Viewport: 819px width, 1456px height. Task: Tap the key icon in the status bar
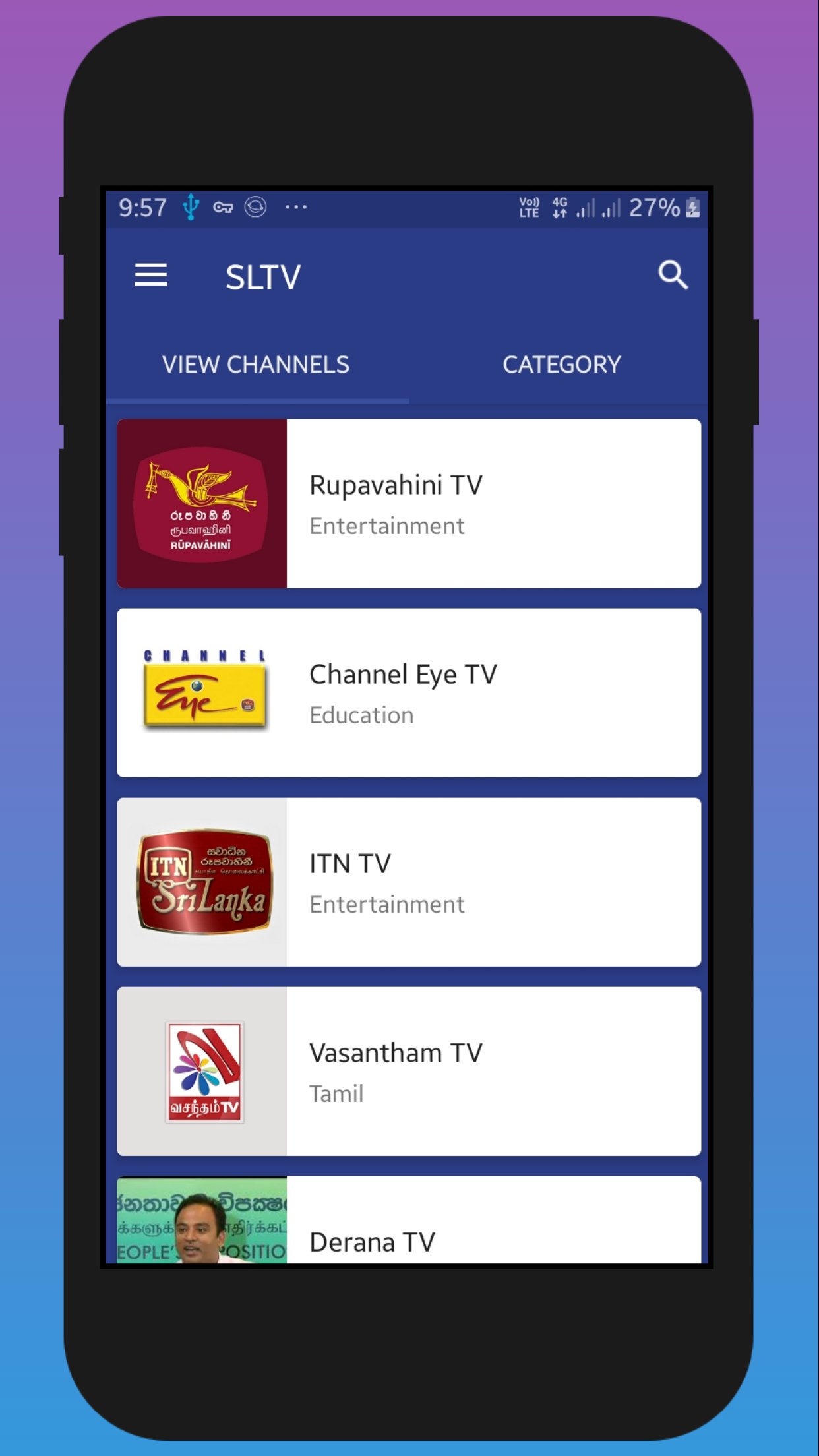click(x=224, y=206)
